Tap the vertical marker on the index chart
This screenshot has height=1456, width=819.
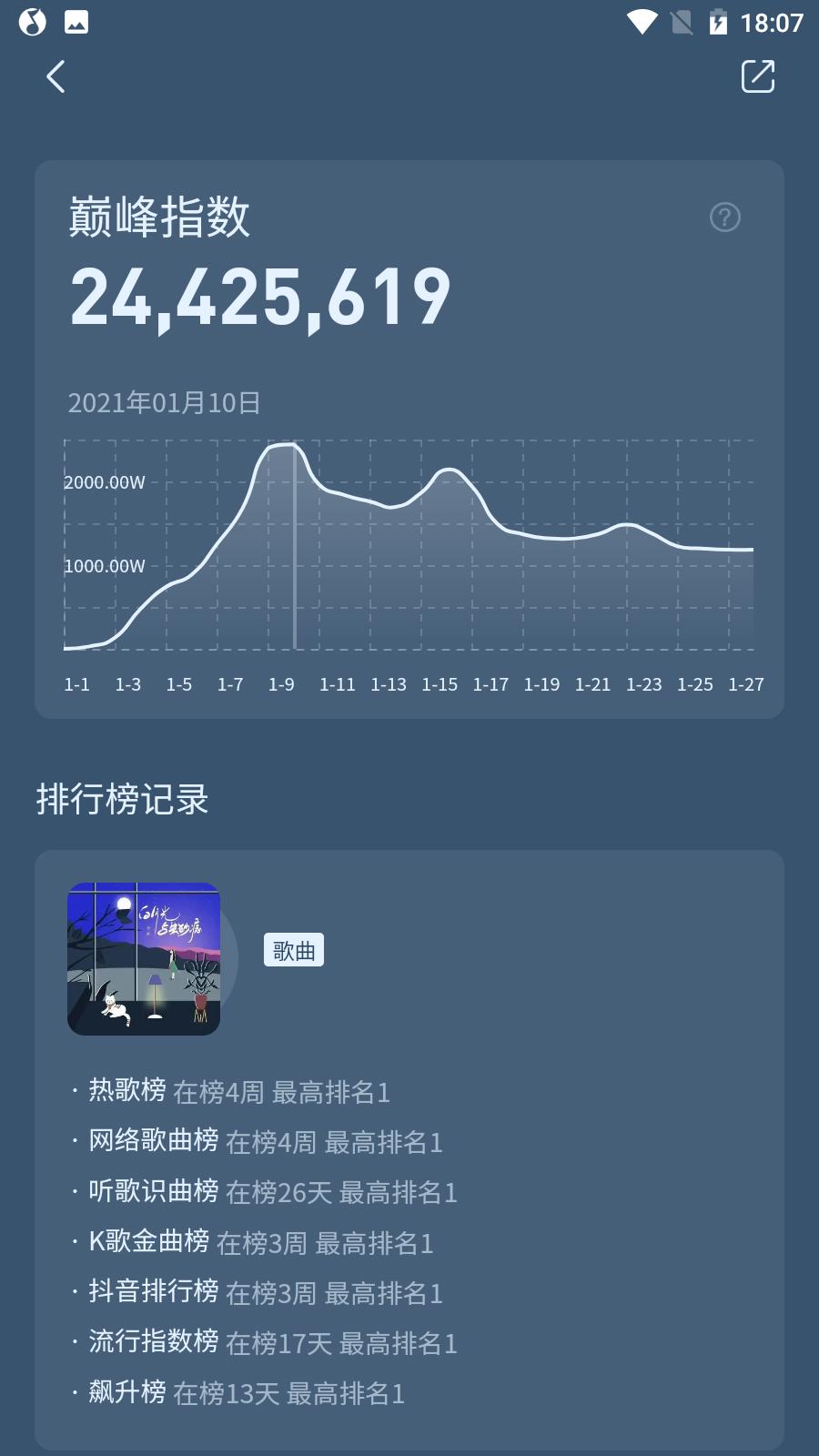[x=296, y=546]
